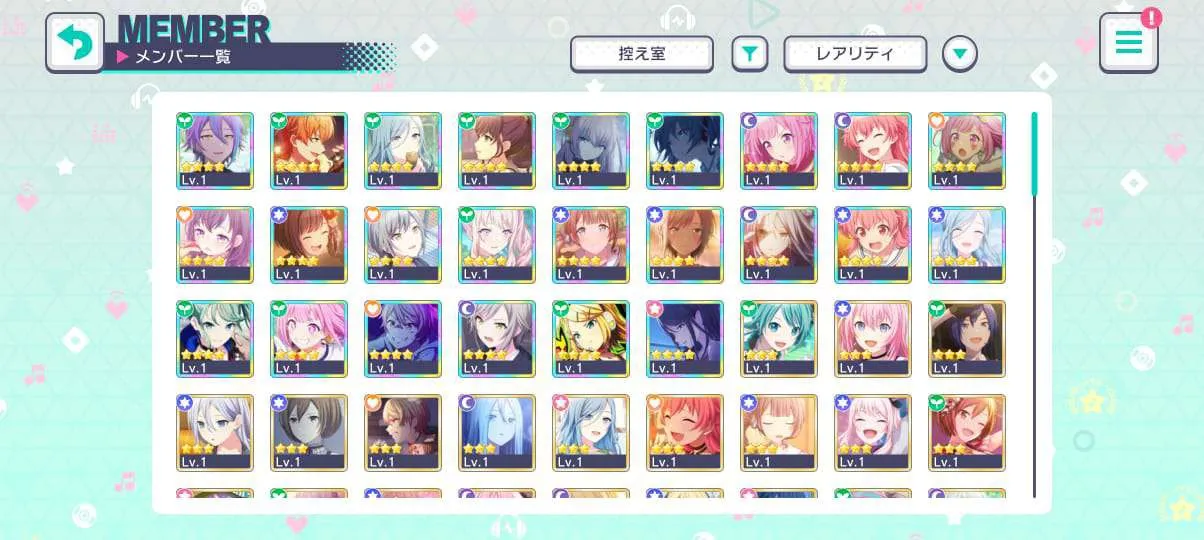Open the member filter funnel

pos(749,54)
